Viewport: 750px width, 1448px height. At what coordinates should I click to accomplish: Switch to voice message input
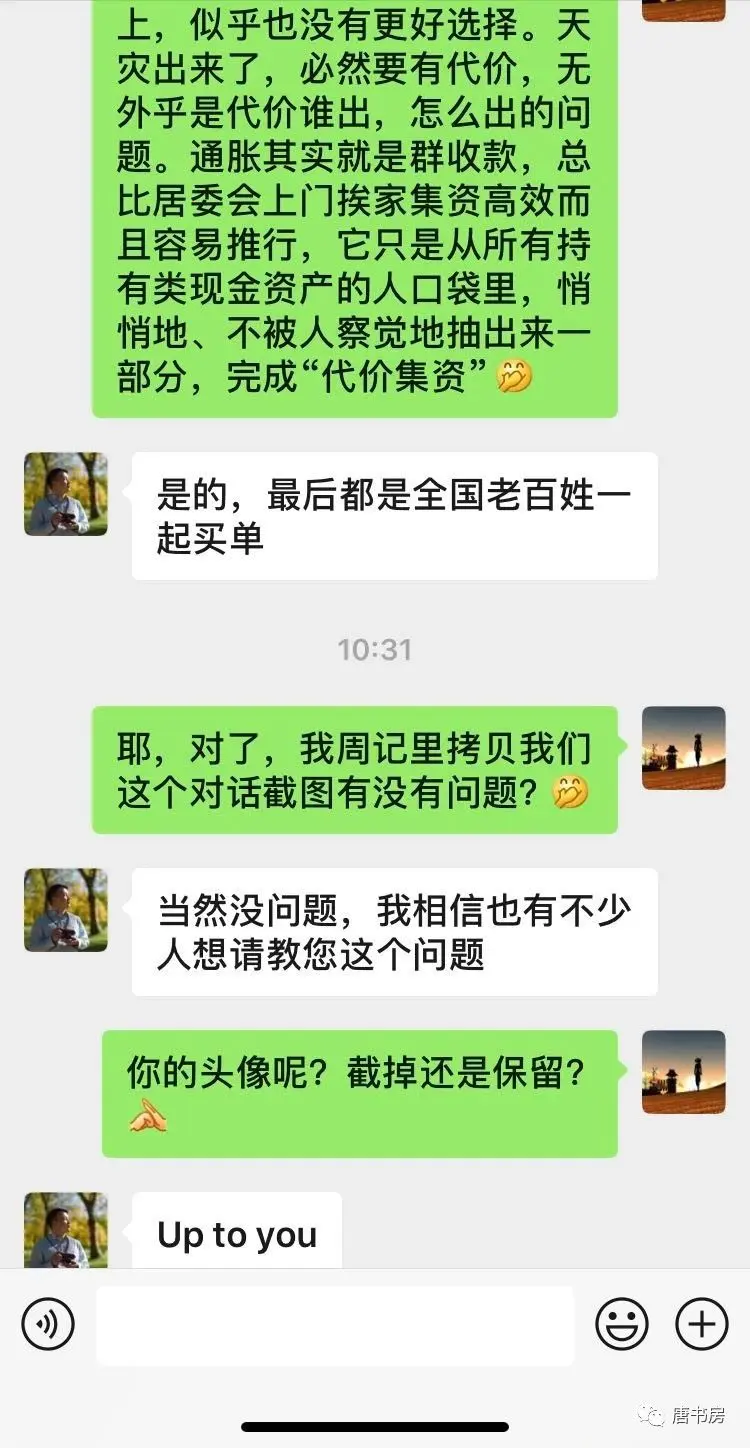tap(48, 1325)
